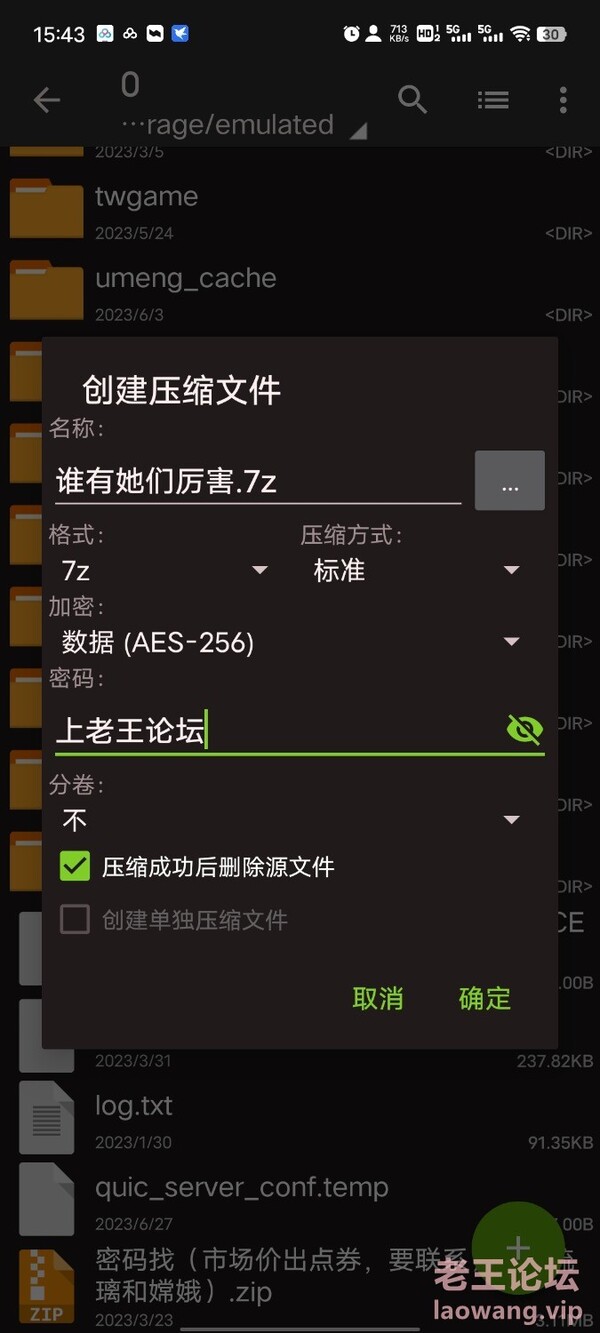The width and height of the screenshot is (600, 1333).
Task: Tap 取消 to cancel archive creation
Action: click(378, 998)
